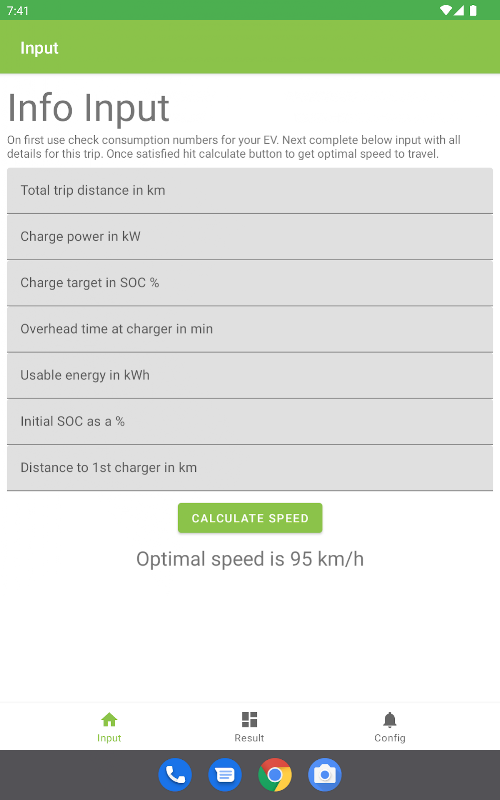Select the Charge target in SOC % field
The height and width of the screenshot is (800, 500).
point(250,283)
